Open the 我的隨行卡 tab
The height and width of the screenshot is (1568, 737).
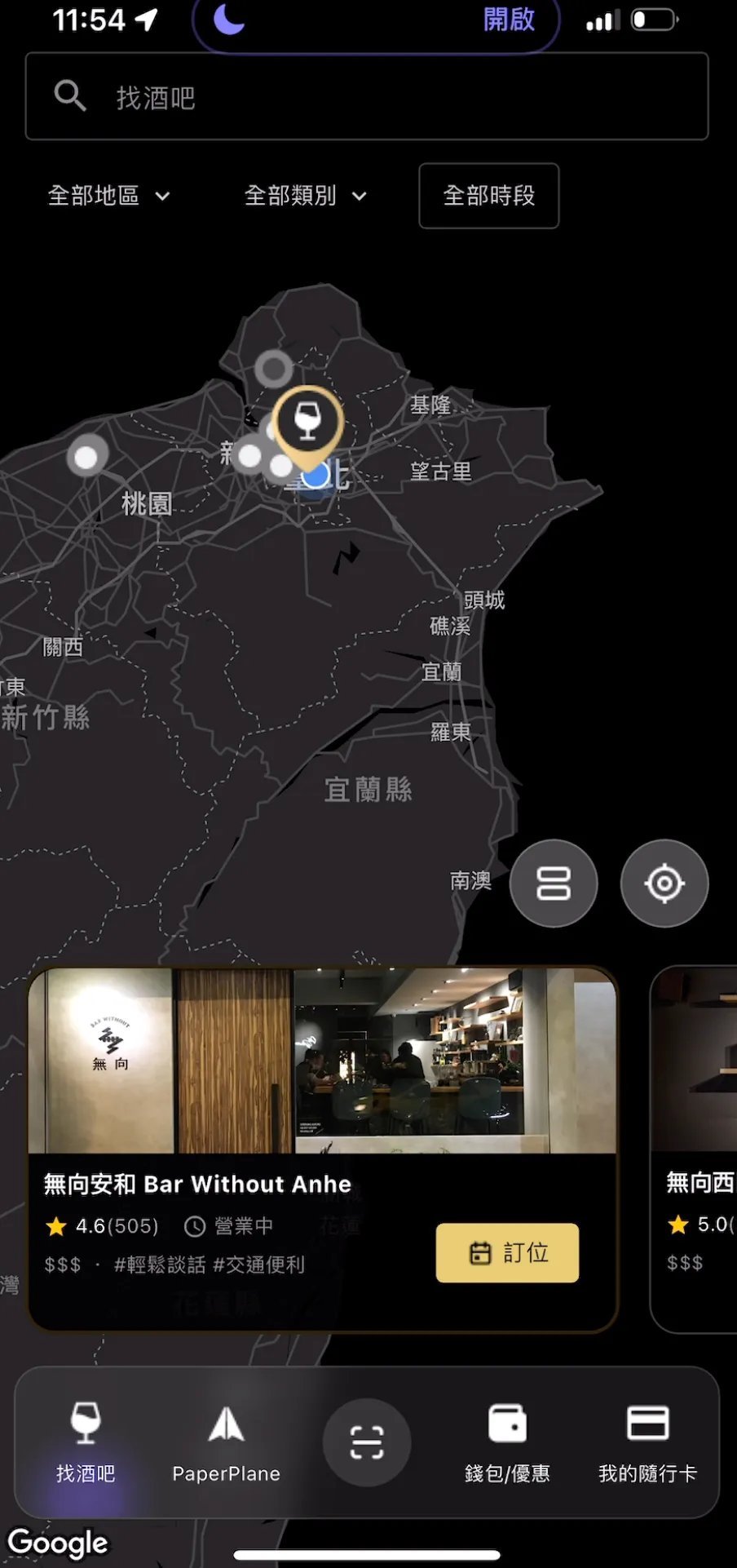pos(647,1442)
